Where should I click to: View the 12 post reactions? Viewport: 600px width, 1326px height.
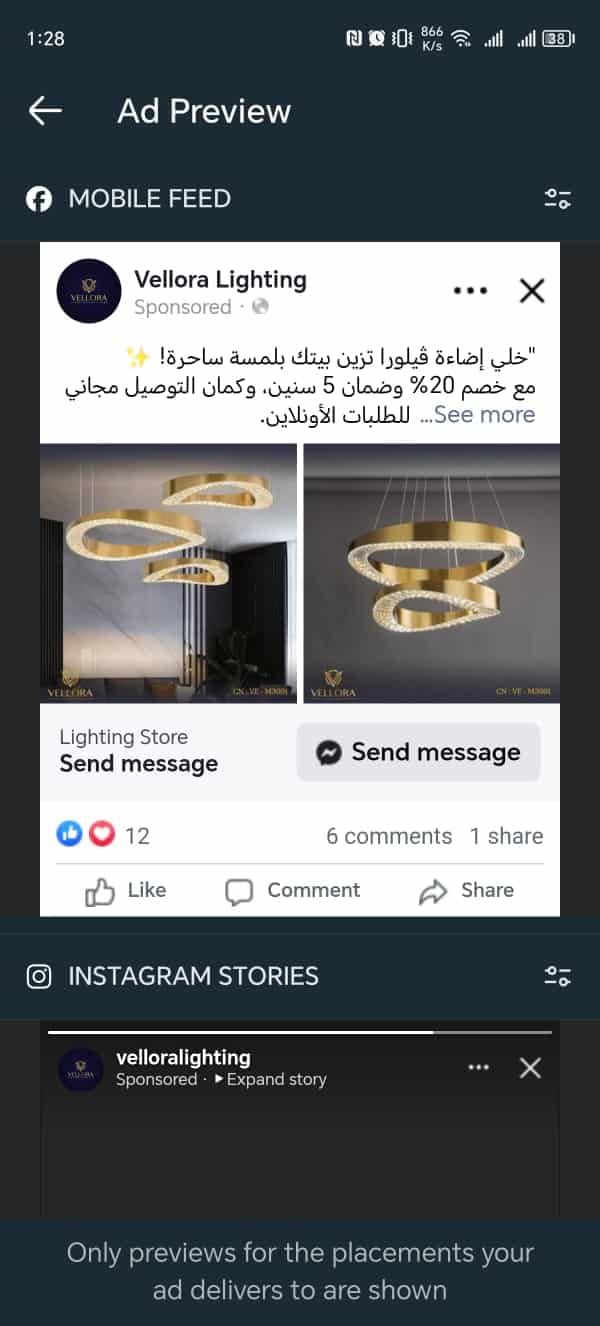[104, 836]
